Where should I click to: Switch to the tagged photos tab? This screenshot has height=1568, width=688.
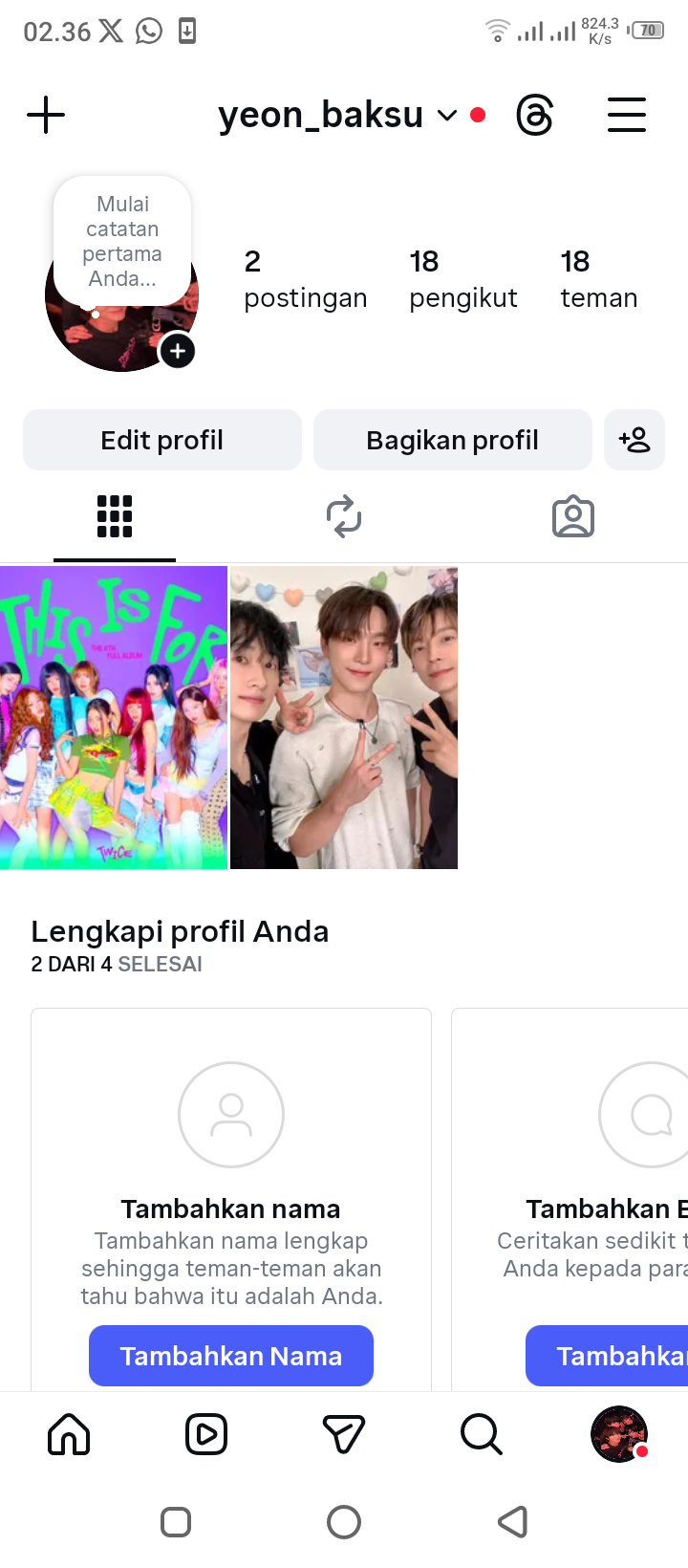[x=573, y=517]
